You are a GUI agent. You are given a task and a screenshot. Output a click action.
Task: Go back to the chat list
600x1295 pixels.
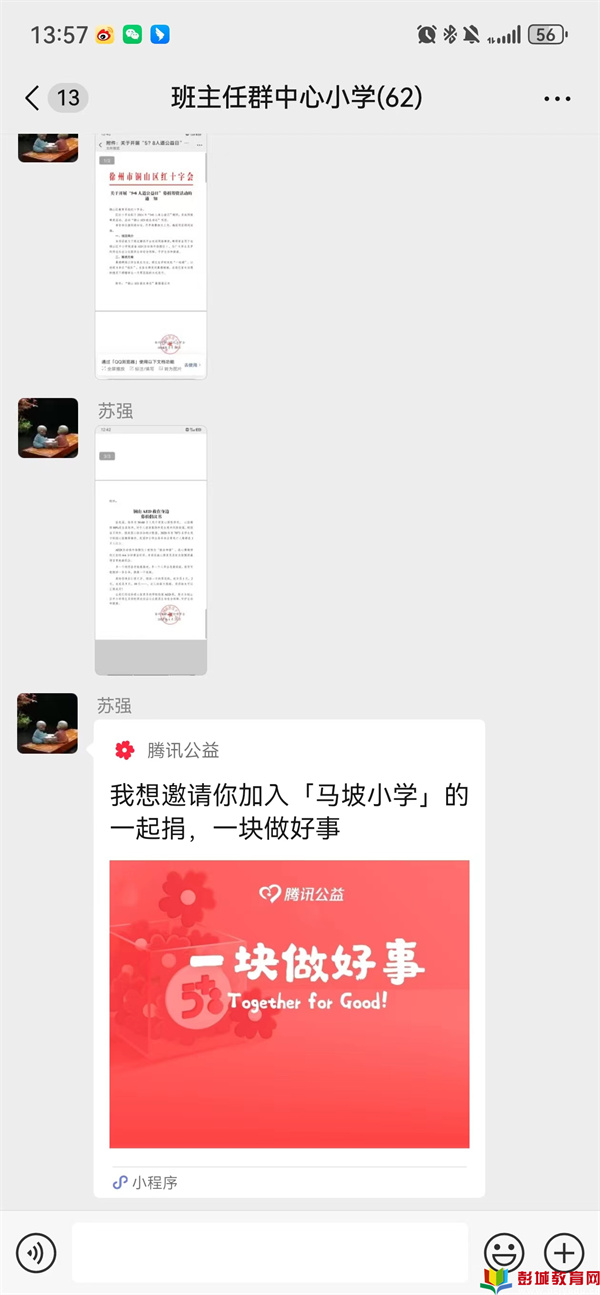click(x=33, y=98)
